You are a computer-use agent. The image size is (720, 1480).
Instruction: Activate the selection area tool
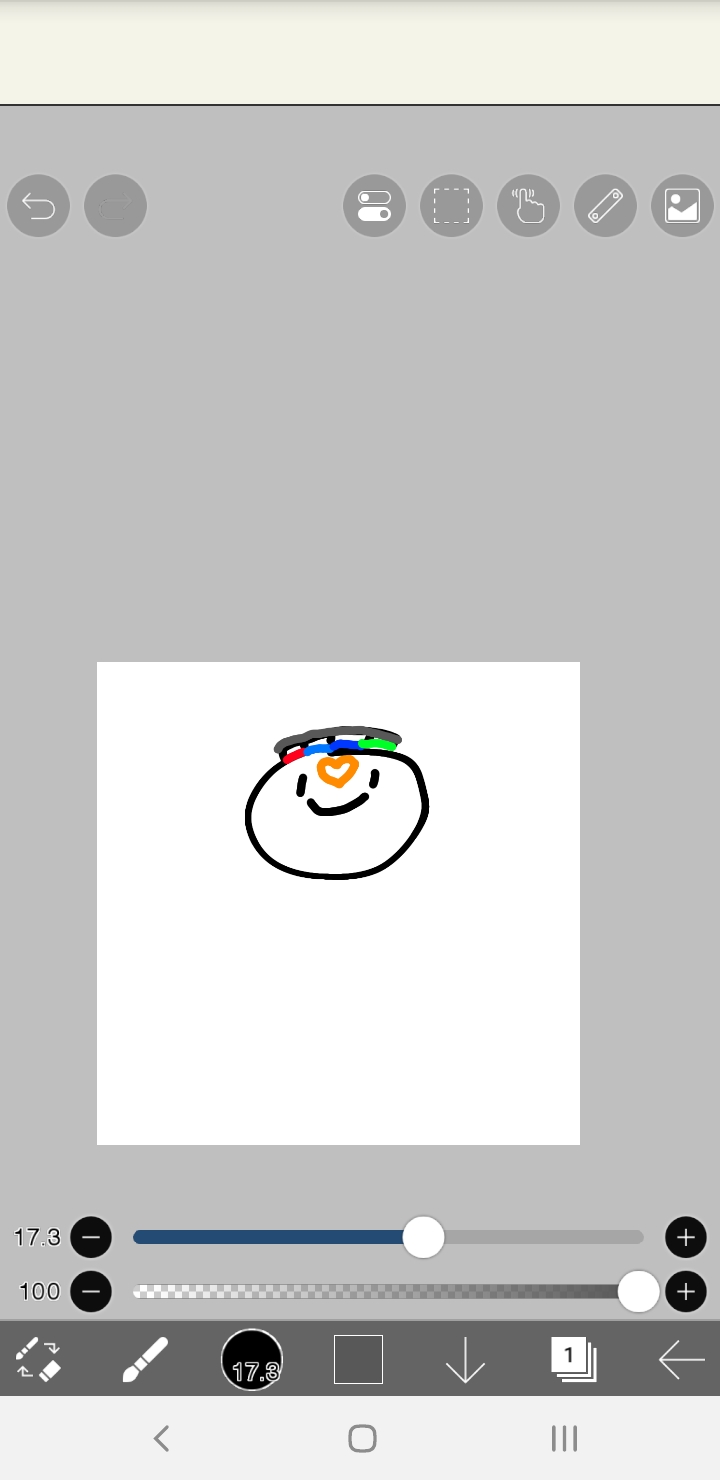(x=451, y=206)
